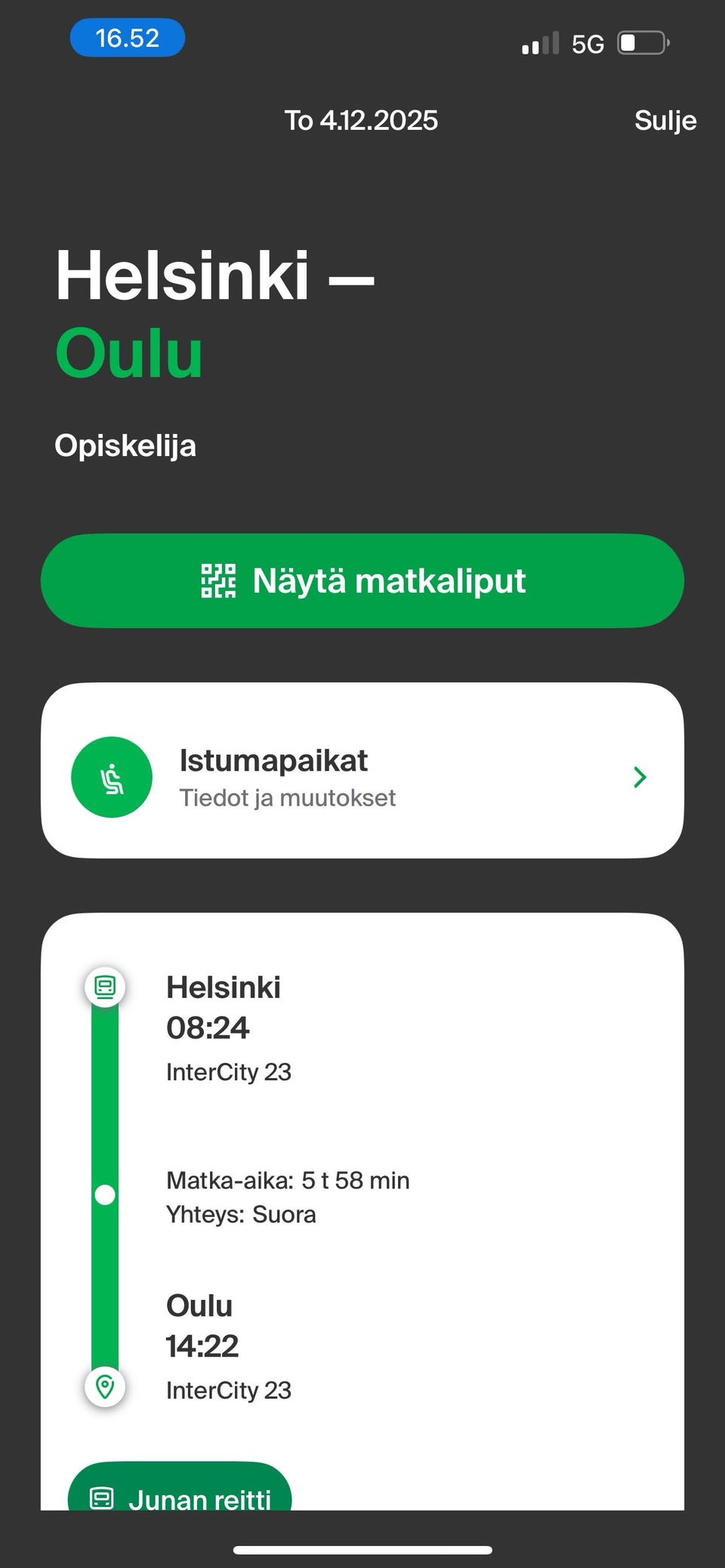Select the green seat icon for Istumapaikat
The height and width of the screenshot is (1568, 725).
(111, 777)
